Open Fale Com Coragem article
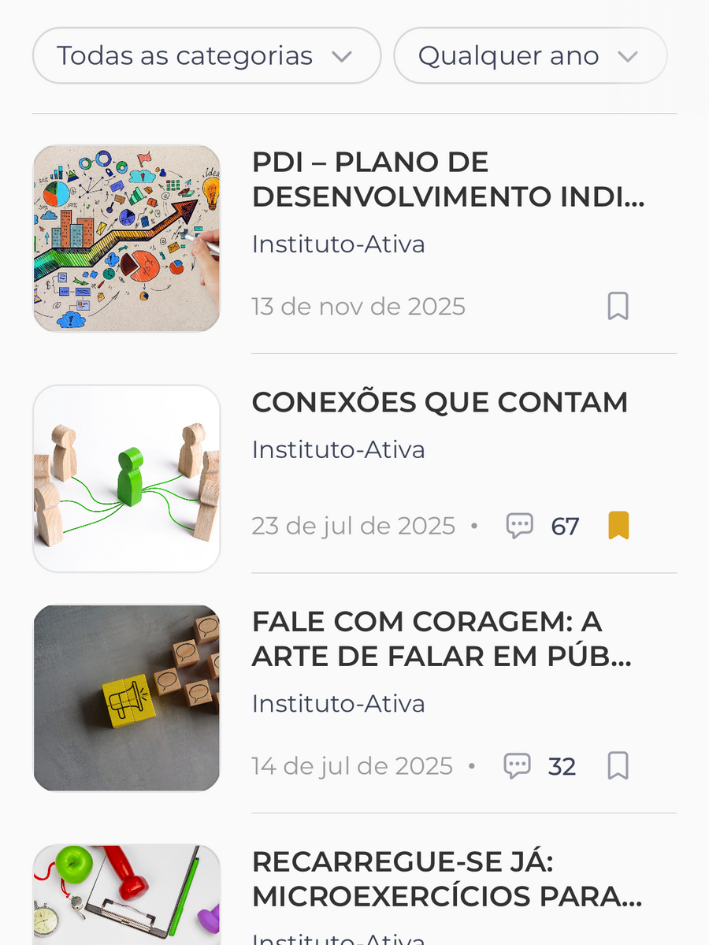 coord(441,639)
